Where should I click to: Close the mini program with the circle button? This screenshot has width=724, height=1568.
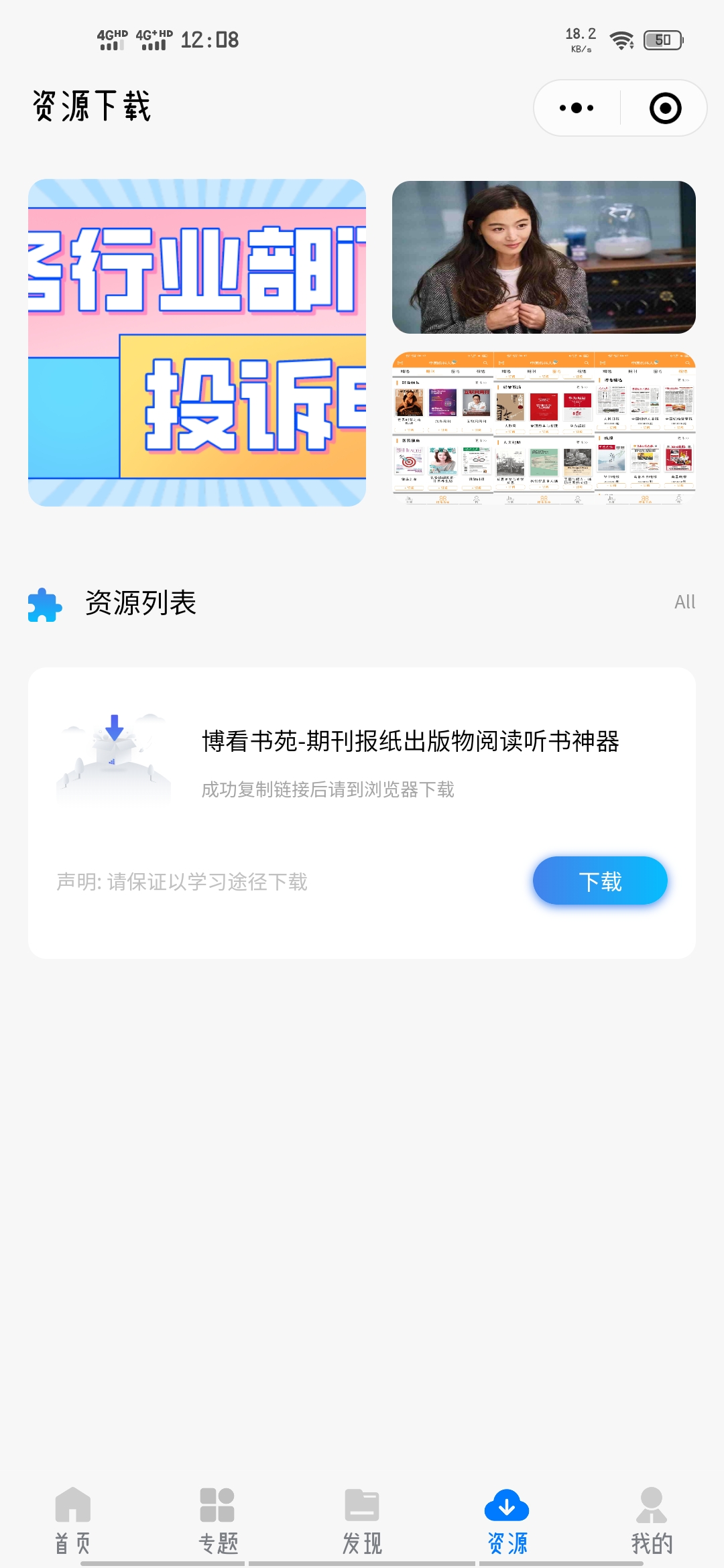coord(665,108)
